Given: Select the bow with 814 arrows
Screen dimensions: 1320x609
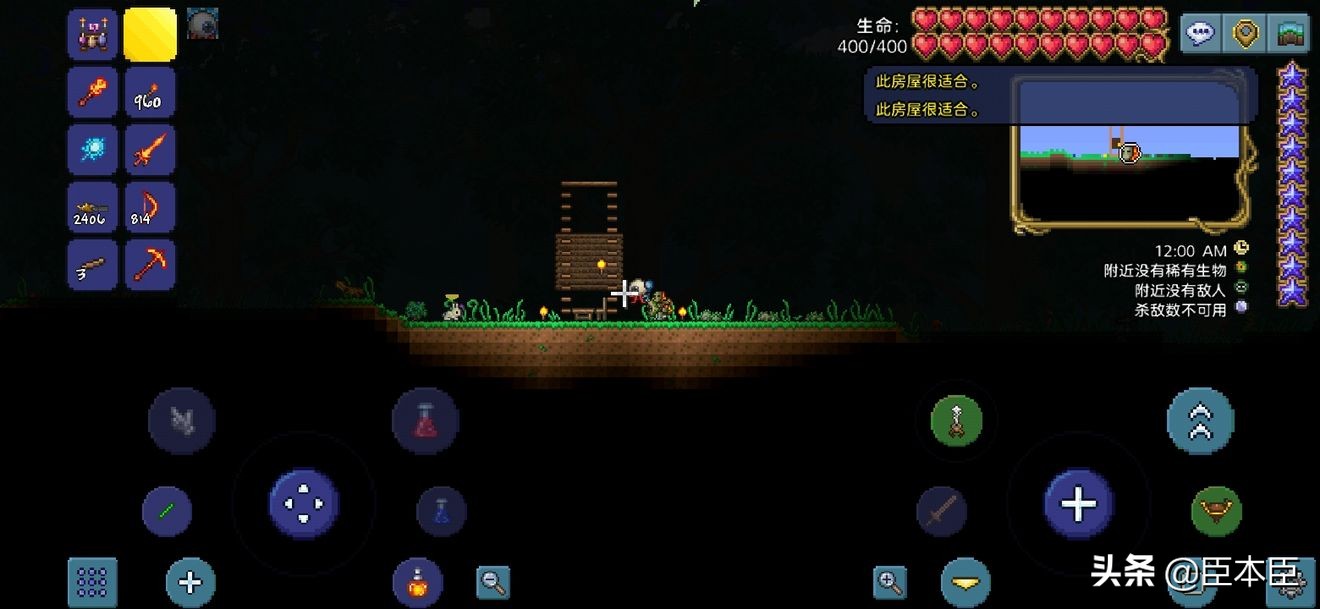Looking at the screenshot, I should (x=150, y=207).
